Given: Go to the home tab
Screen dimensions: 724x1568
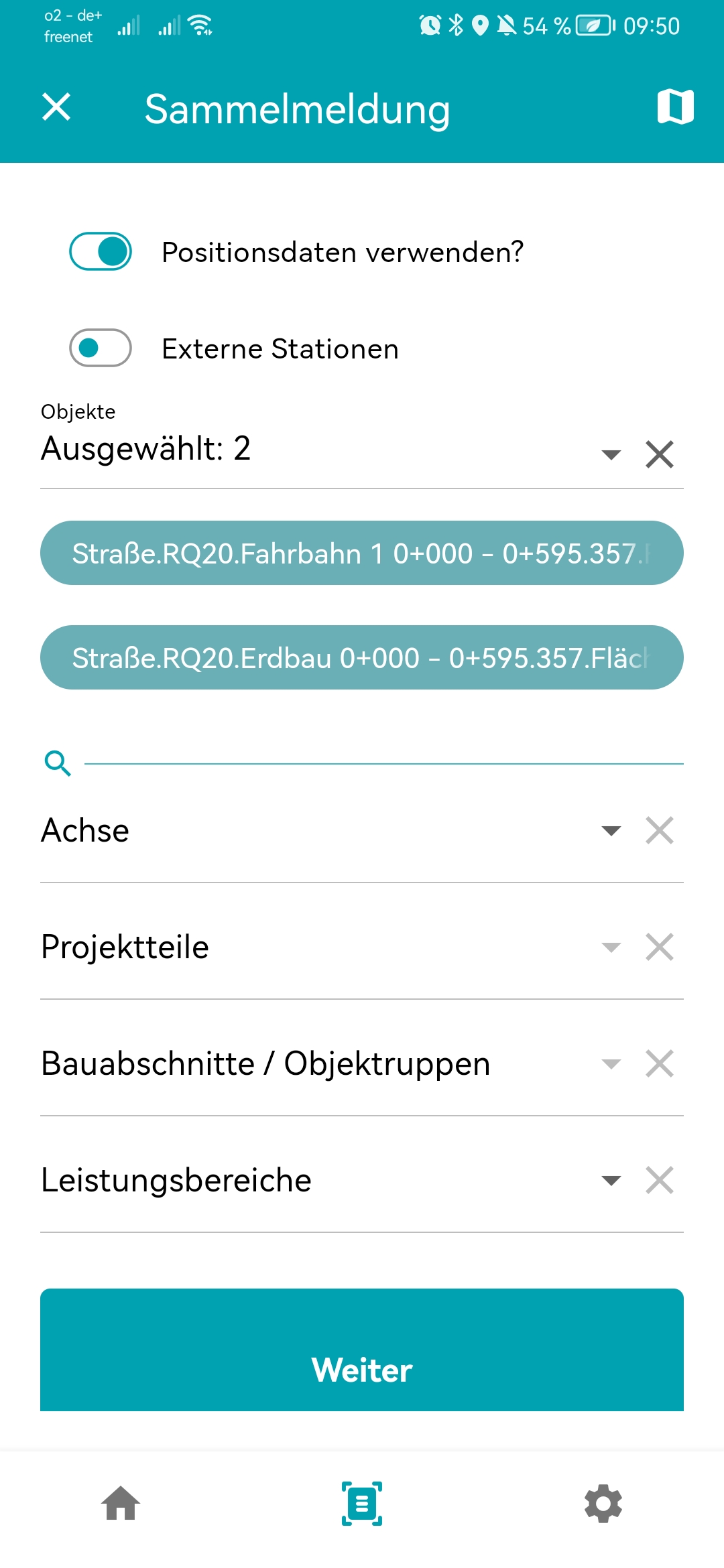Looking at the screenshot, I should click(121, 1504).
